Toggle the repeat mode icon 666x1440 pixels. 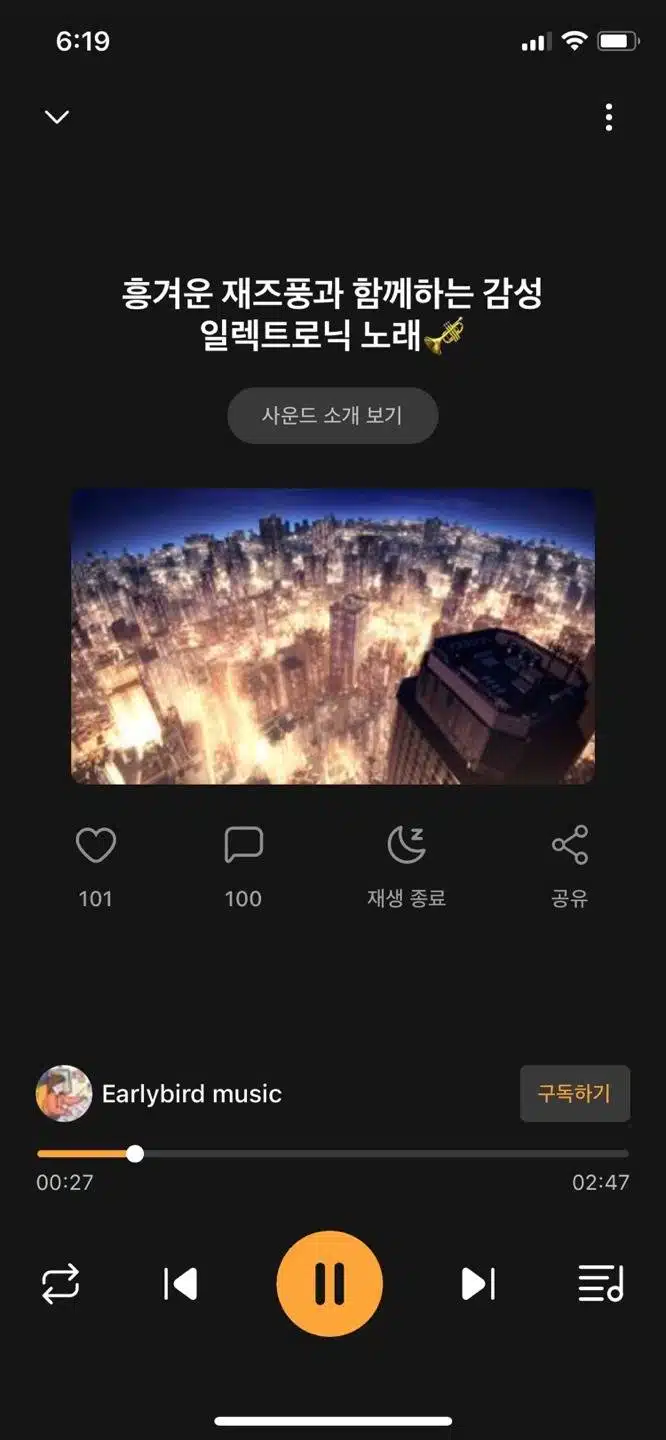coord(60,1283)
